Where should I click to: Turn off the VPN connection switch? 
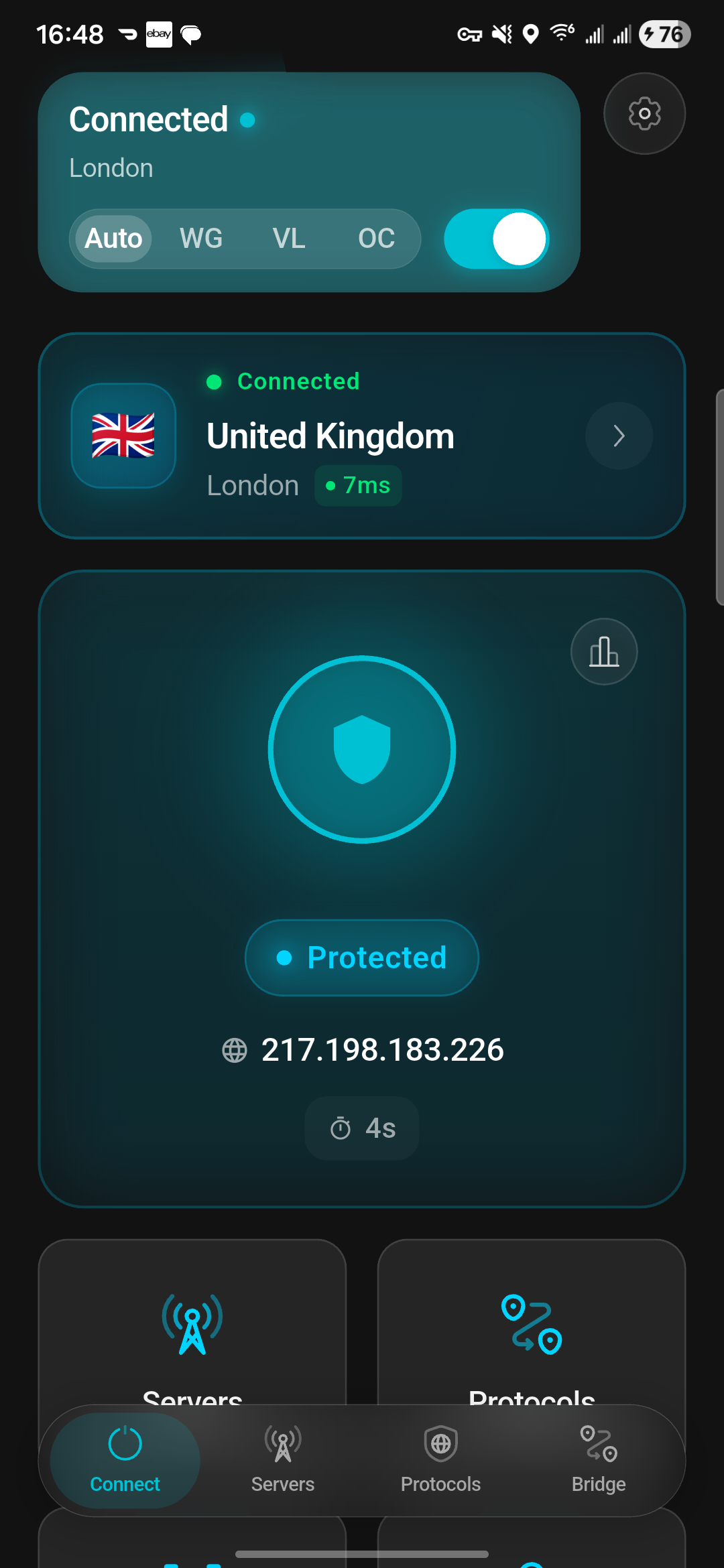497,239
